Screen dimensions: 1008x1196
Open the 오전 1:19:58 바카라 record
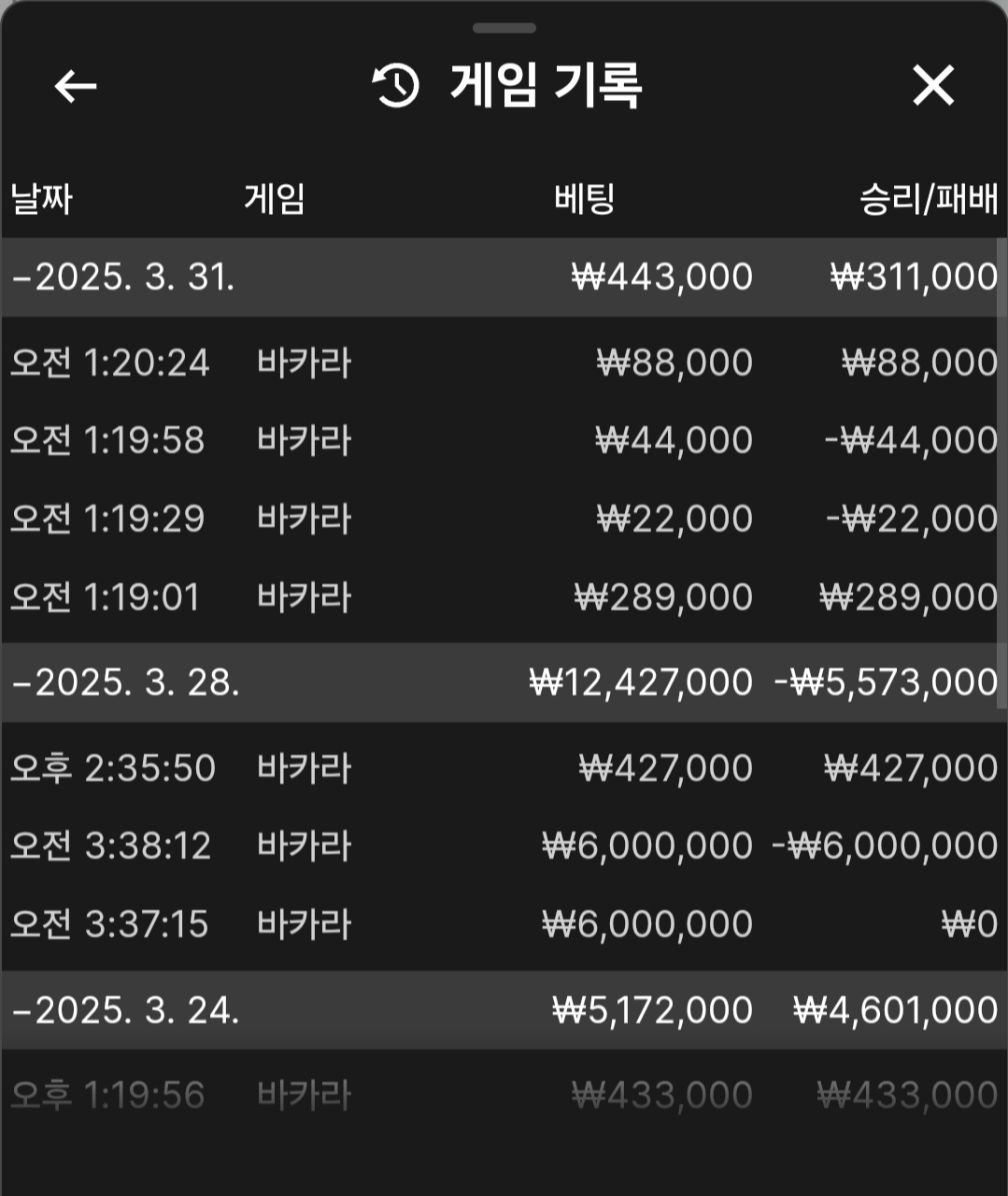pos(503,440)
